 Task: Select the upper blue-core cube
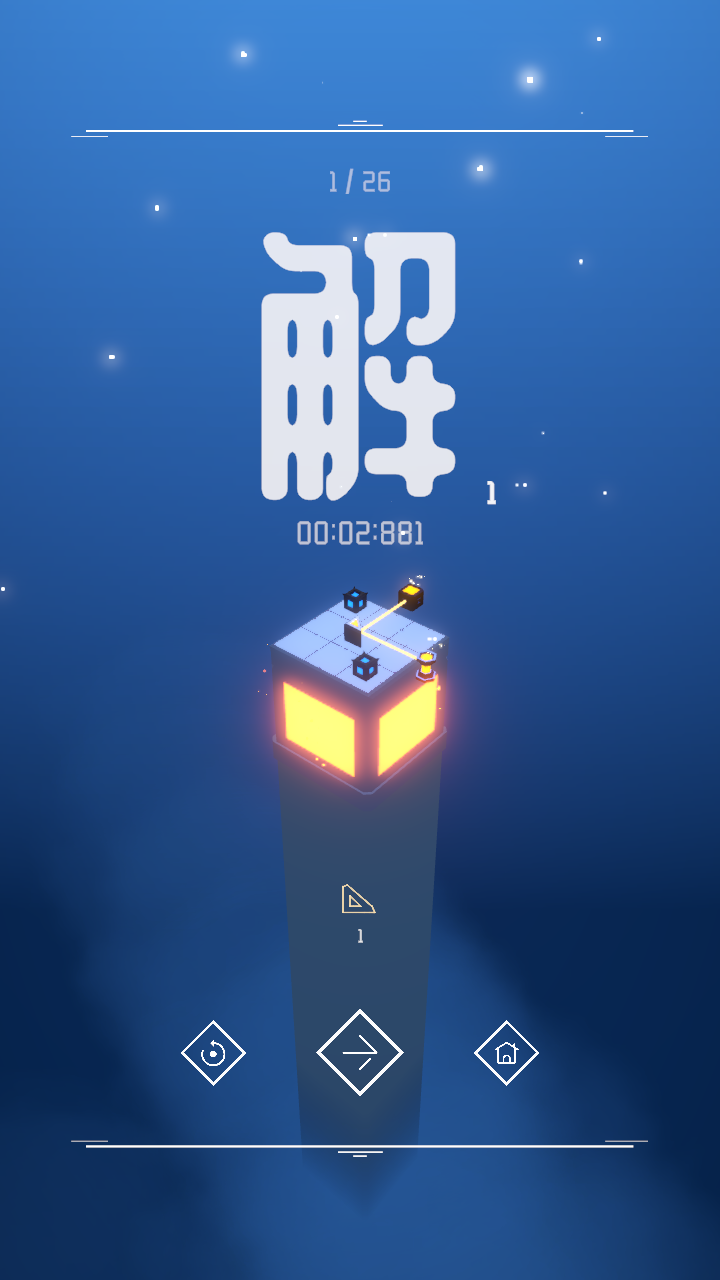coord(355,598)
